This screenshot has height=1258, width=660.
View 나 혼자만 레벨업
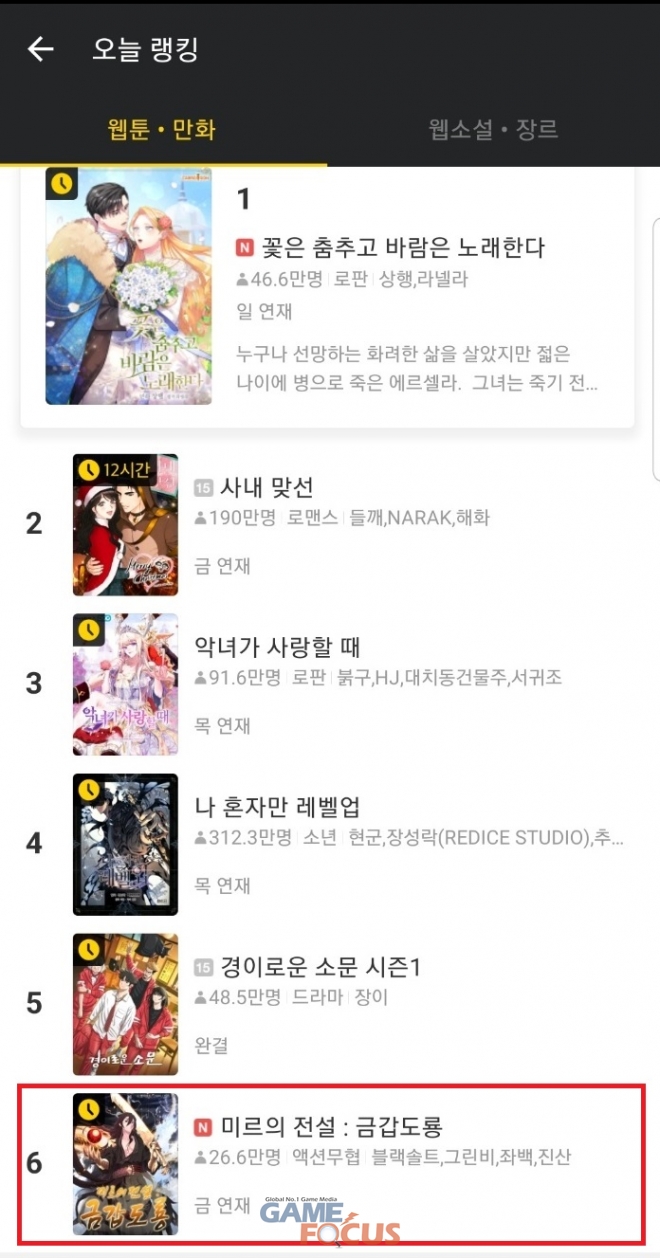[278, 807]
